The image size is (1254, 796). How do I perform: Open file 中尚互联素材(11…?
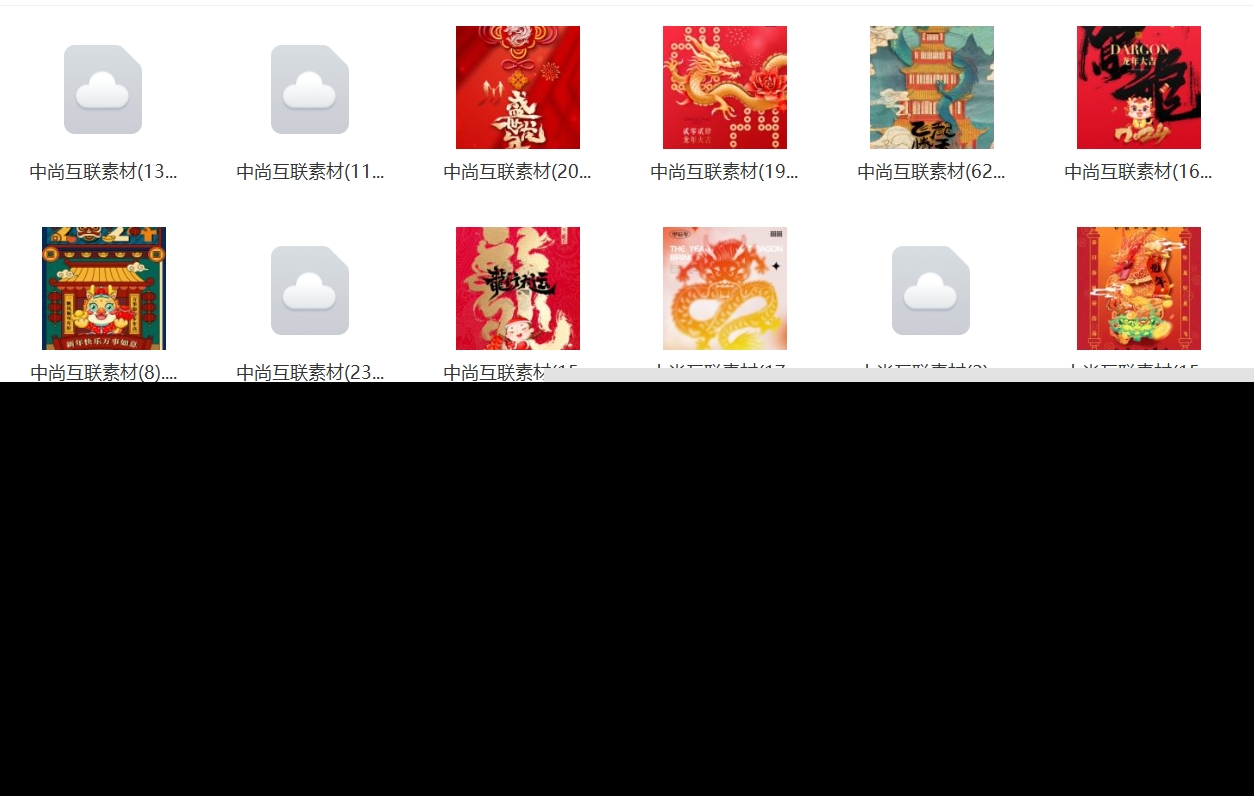310,90
